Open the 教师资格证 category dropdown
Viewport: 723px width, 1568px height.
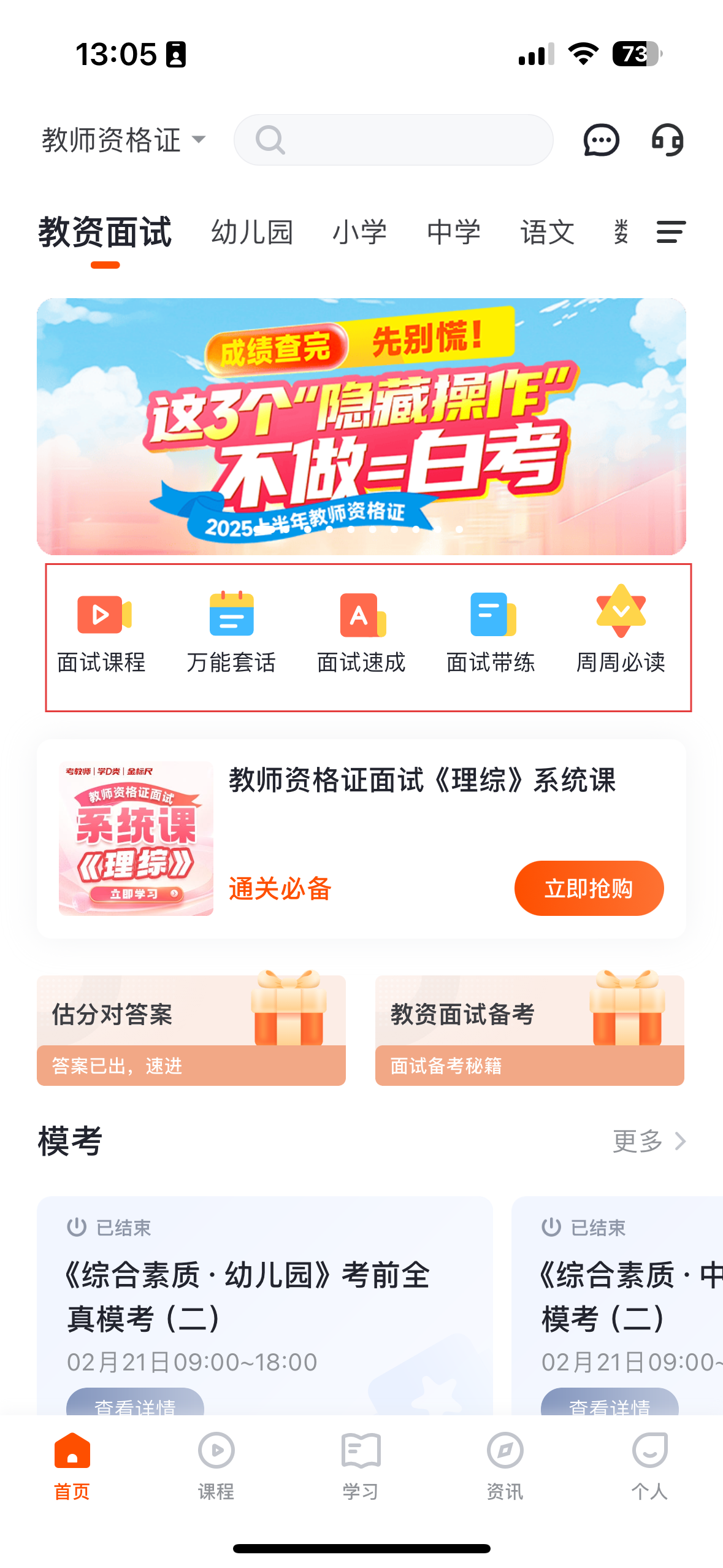tap(124, 140)
